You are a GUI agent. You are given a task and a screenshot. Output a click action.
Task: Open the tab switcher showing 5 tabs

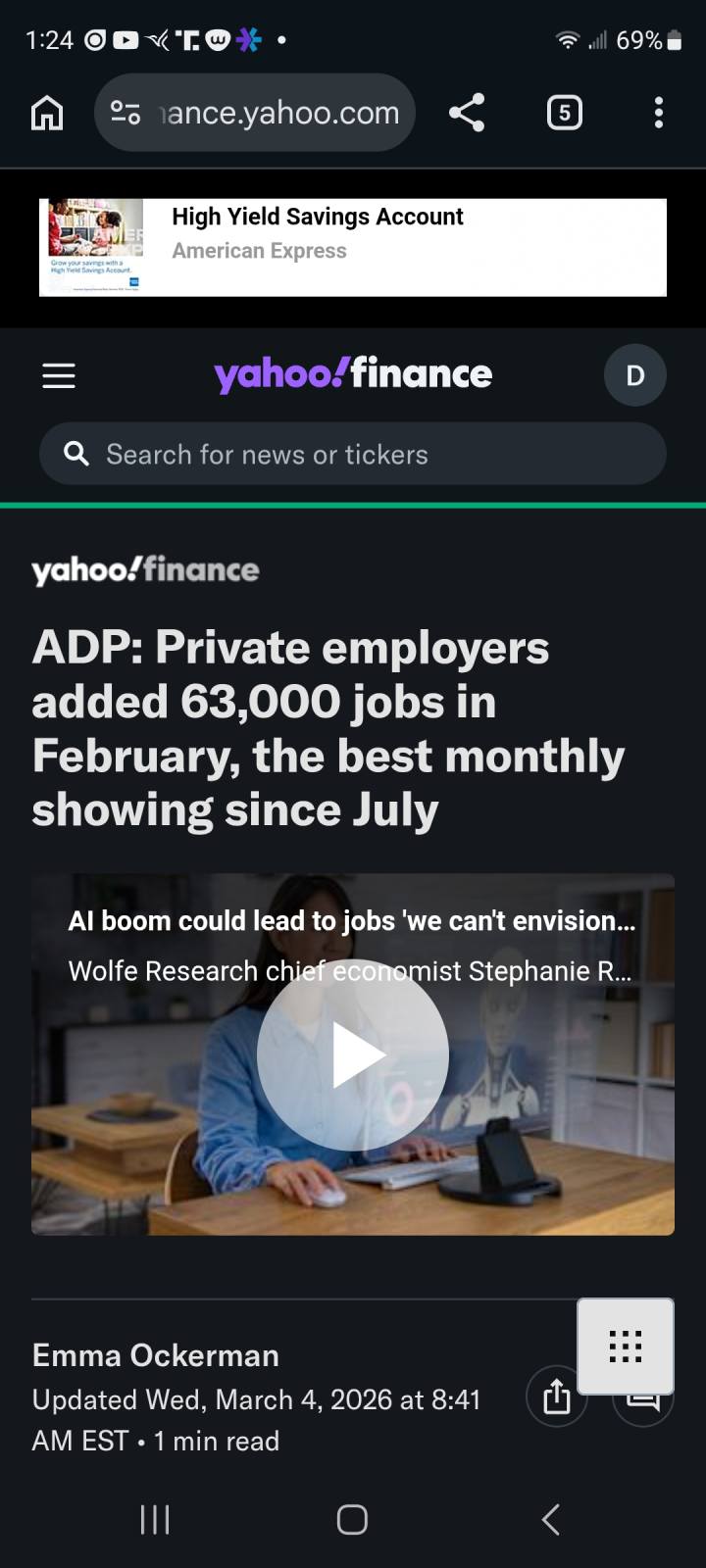click(x=564, y=114)
